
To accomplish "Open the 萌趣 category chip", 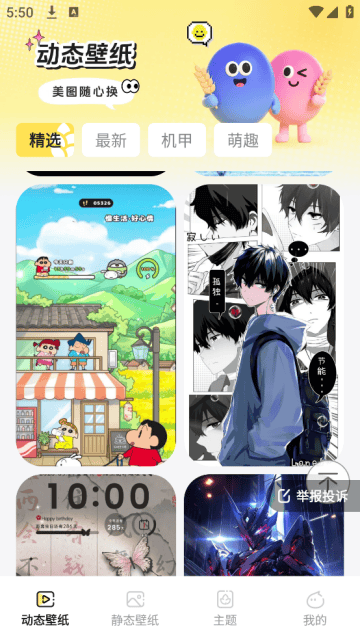I will [x=243, y=140].
